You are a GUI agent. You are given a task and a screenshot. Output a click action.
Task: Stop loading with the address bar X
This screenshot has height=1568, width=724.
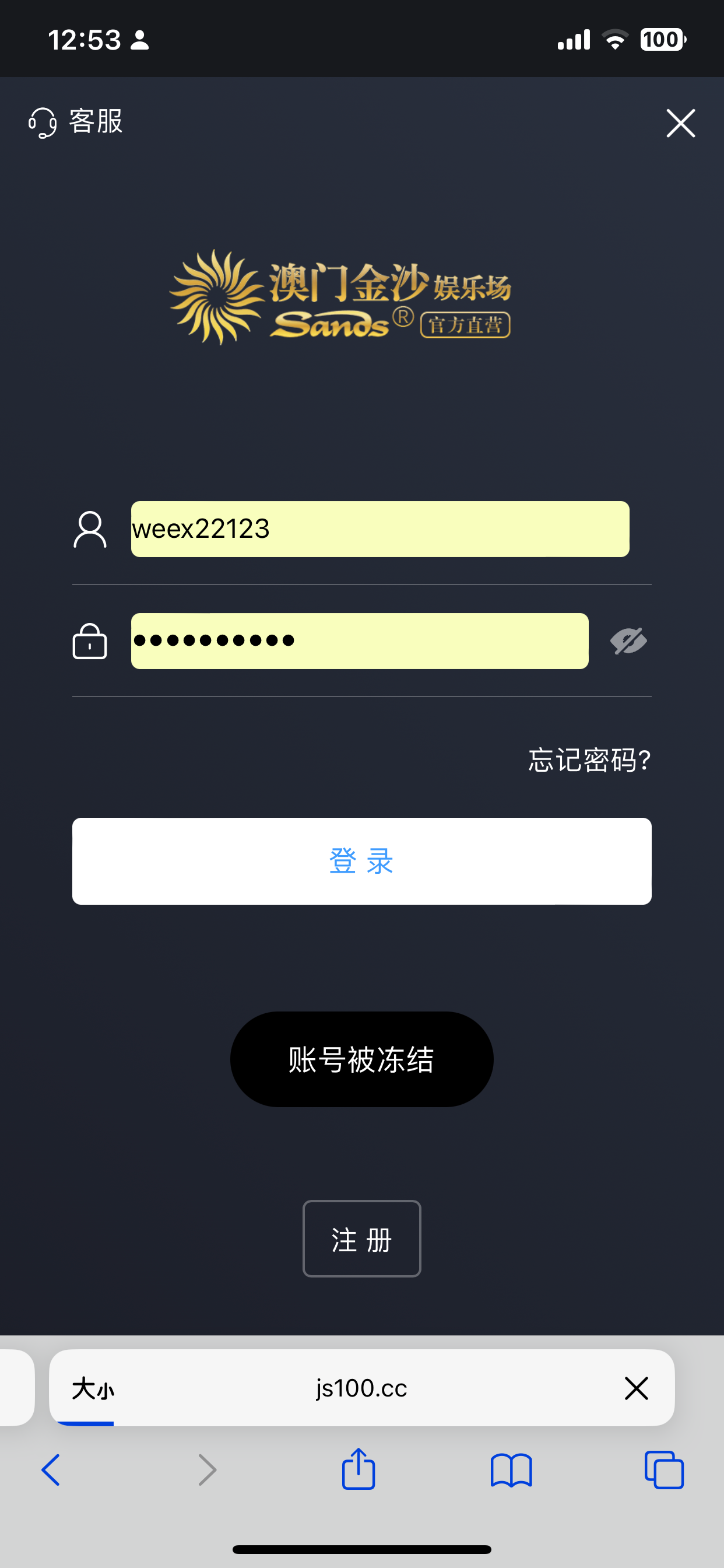pos(636,1388)
